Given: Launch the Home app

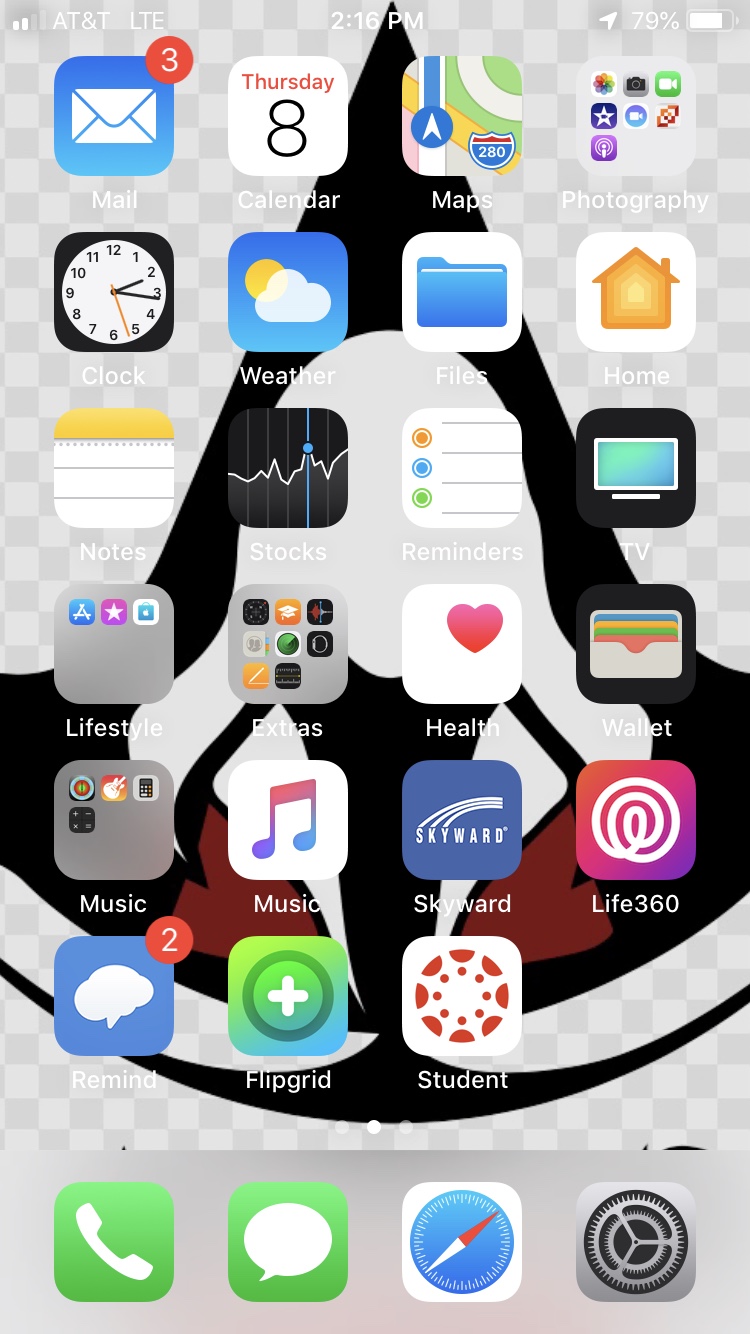Looking at the screenshot, I should point(636,292).
